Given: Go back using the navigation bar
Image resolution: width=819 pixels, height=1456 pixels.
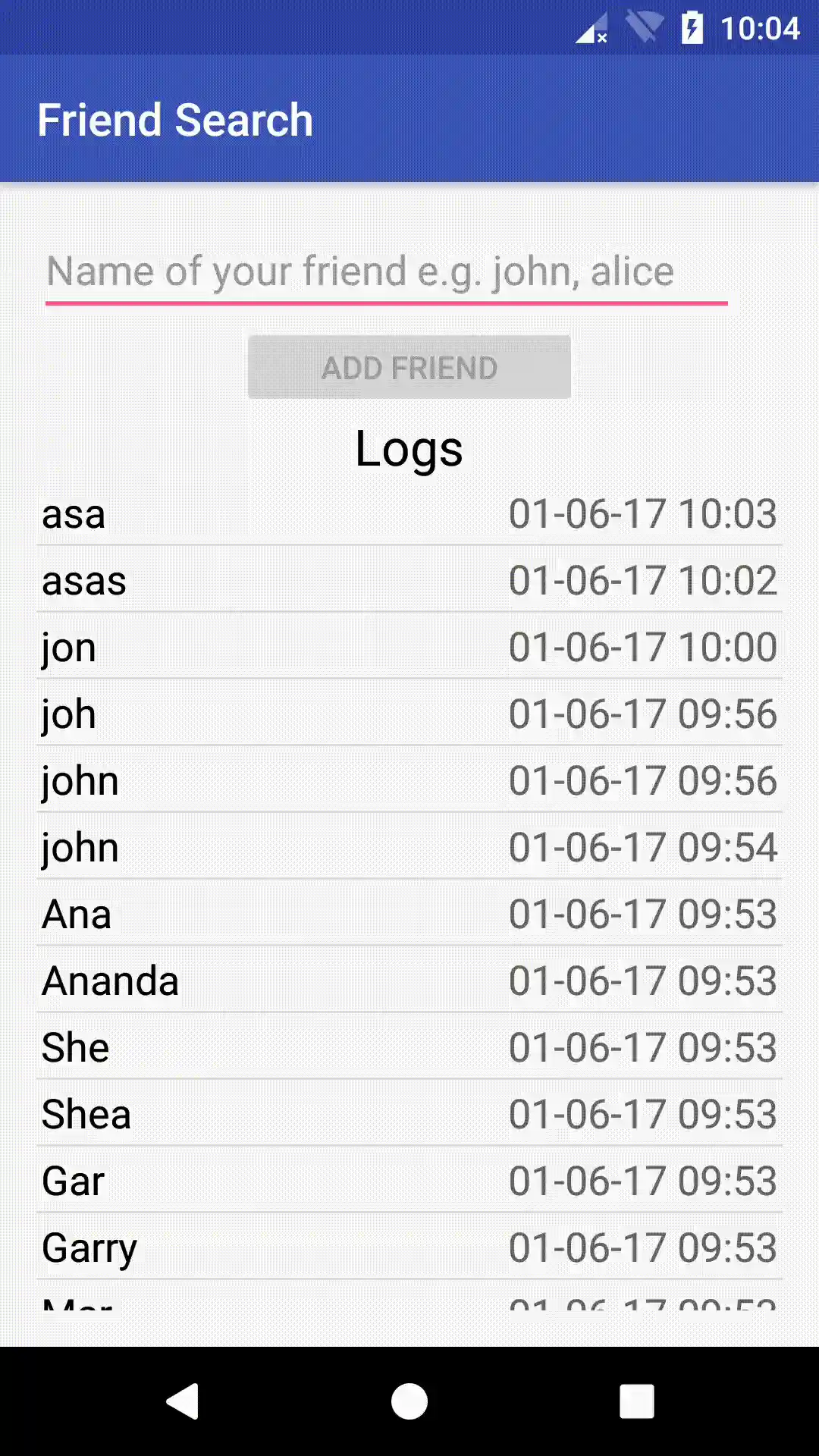Looking at the screenshot, I should point(183,1401).
